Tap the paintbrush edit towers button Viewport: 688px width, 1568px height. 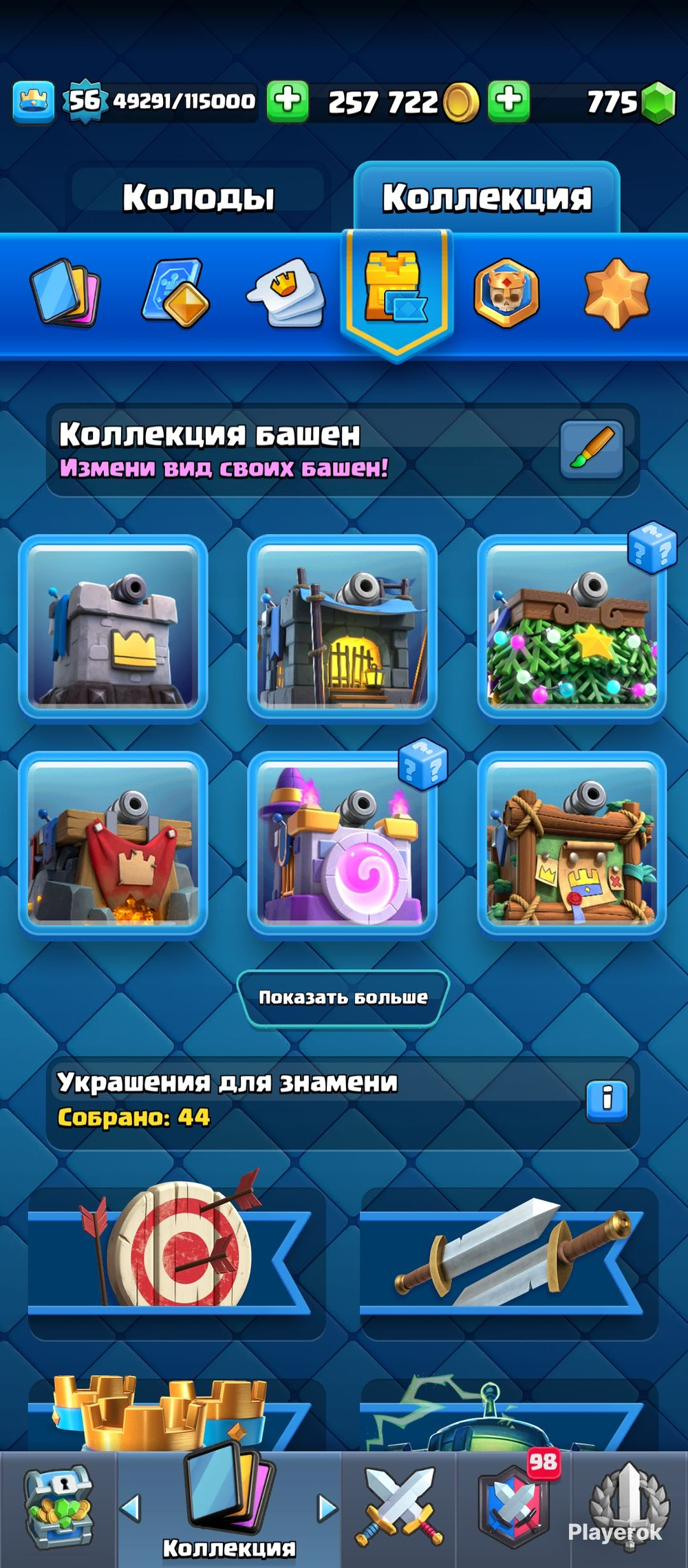[x=592, y=449]
